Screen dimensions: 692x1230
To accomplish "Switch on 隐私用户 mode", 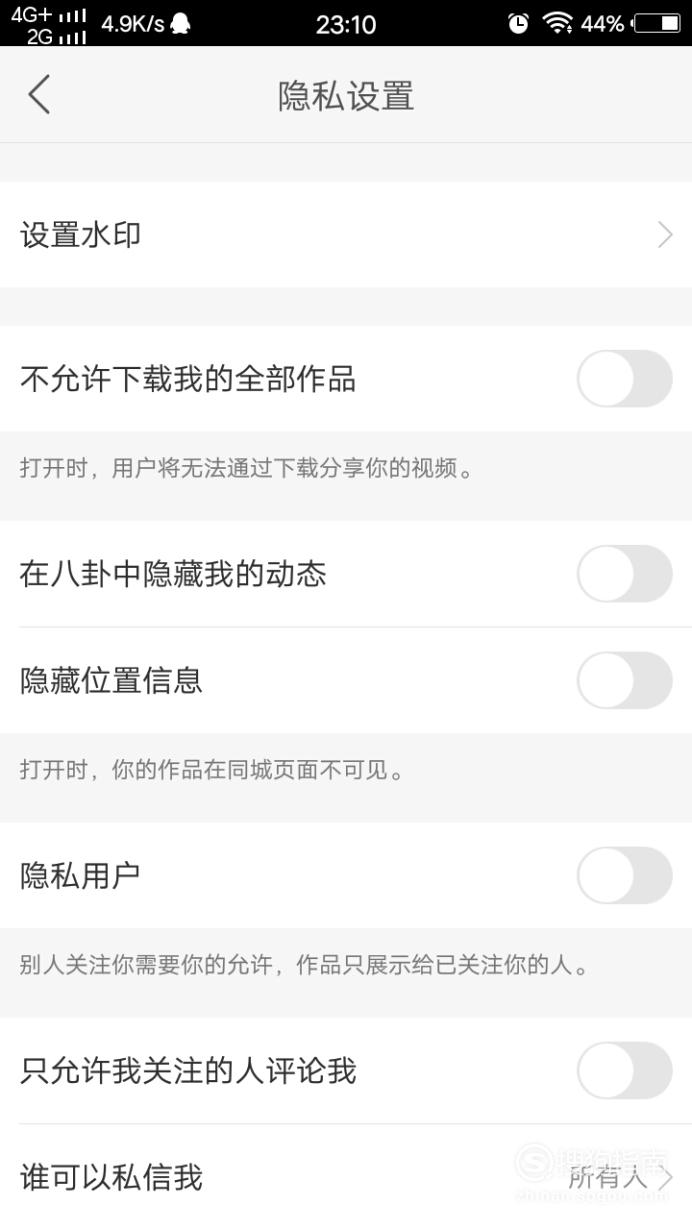I will tap(624, 875).
